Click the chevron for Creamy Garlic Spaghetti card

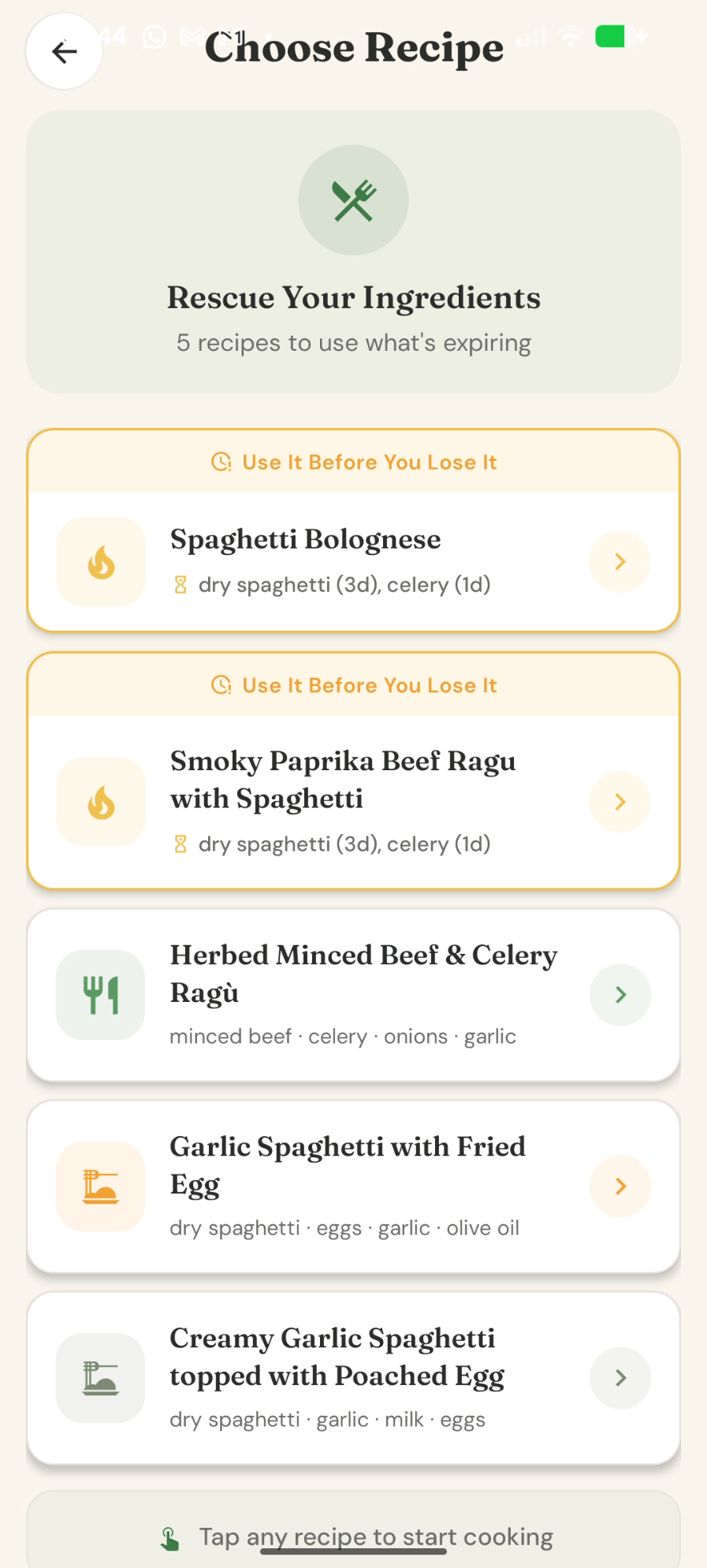tap(620, 1377)
